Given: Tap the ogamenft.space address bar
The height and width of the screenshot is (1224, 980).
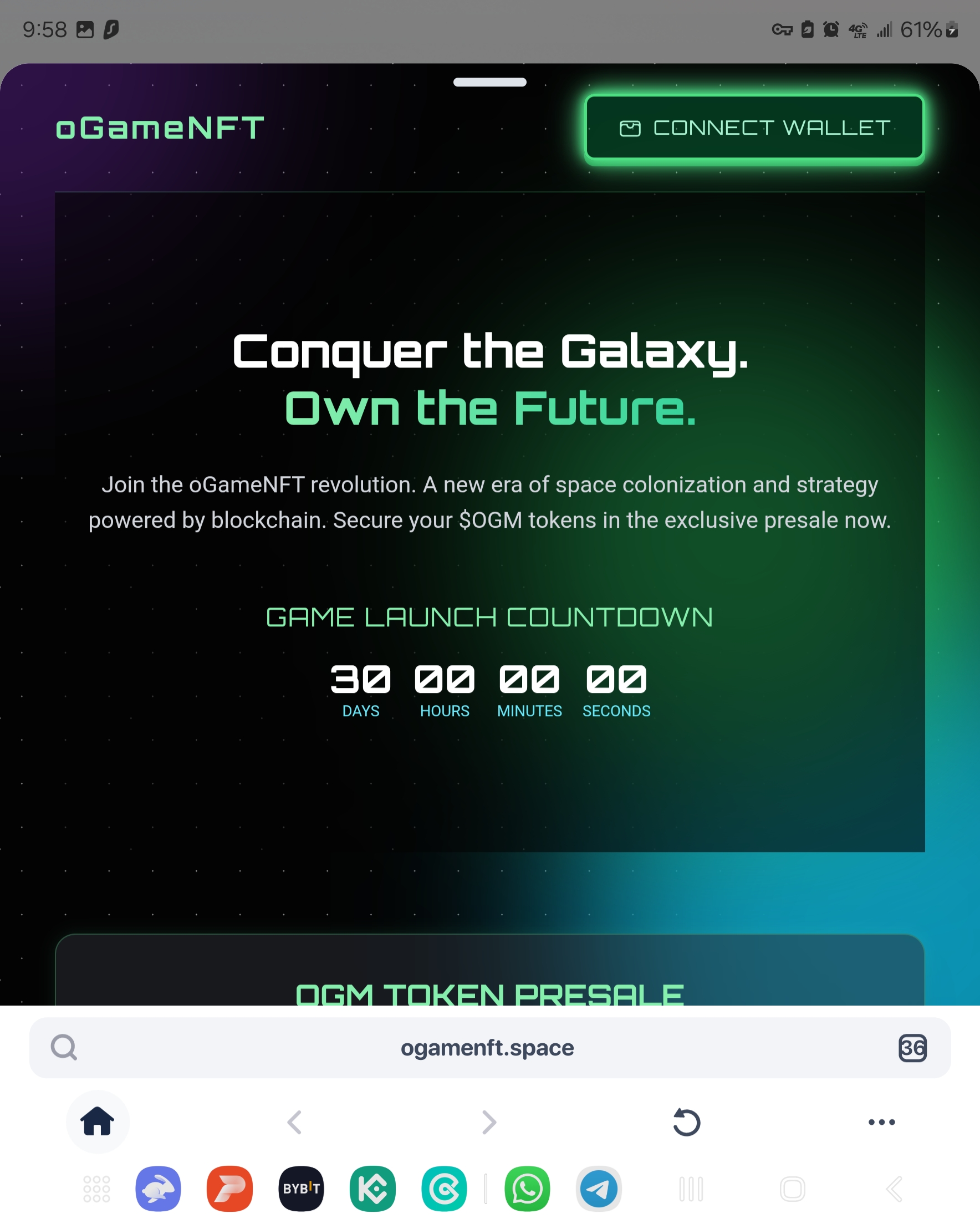Looking at the screenshot, I should coord(487,1047).
